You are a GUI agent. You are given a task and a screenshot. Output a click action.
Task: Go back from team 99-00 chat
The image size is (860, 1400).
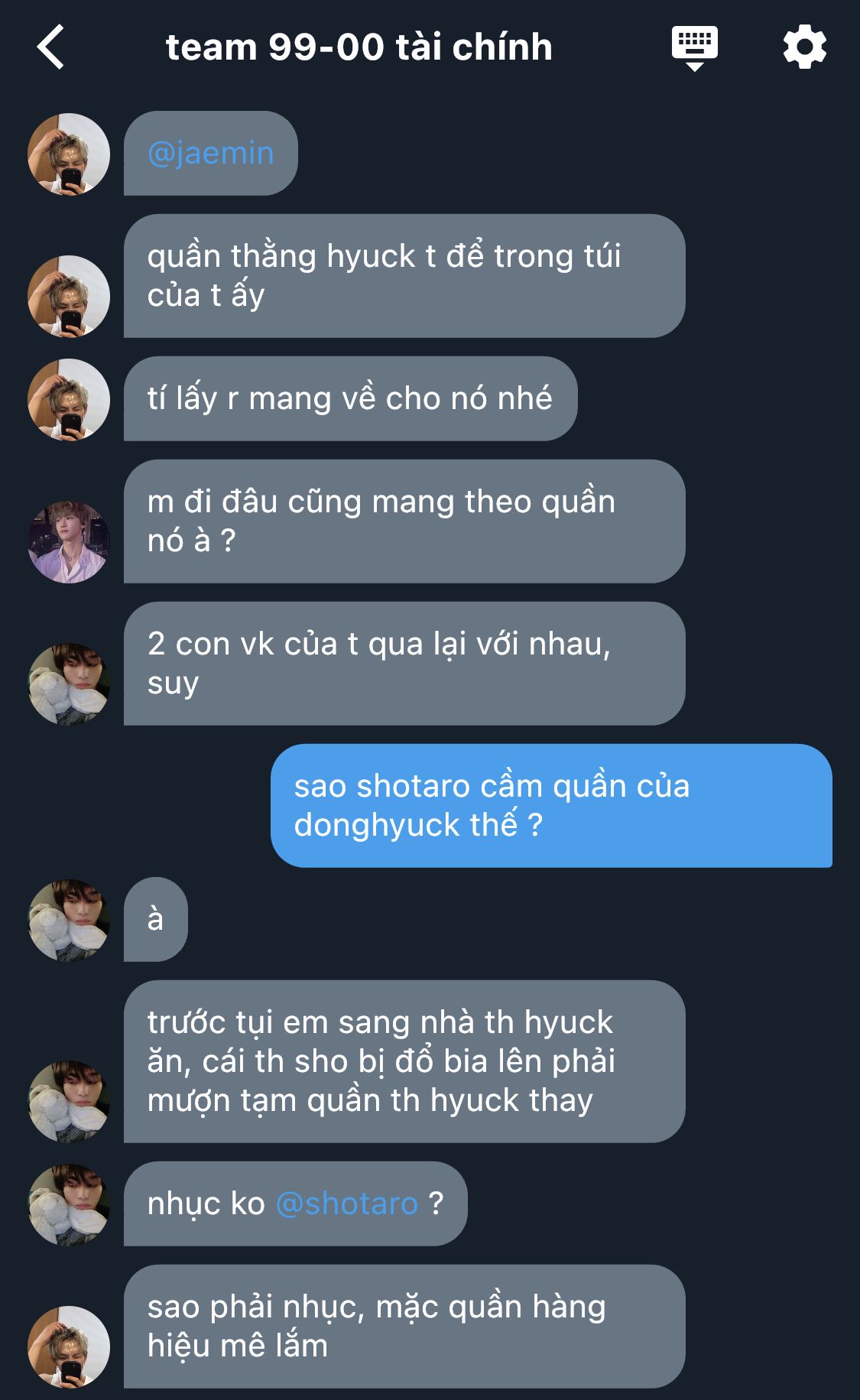click(x=51, y=47)
